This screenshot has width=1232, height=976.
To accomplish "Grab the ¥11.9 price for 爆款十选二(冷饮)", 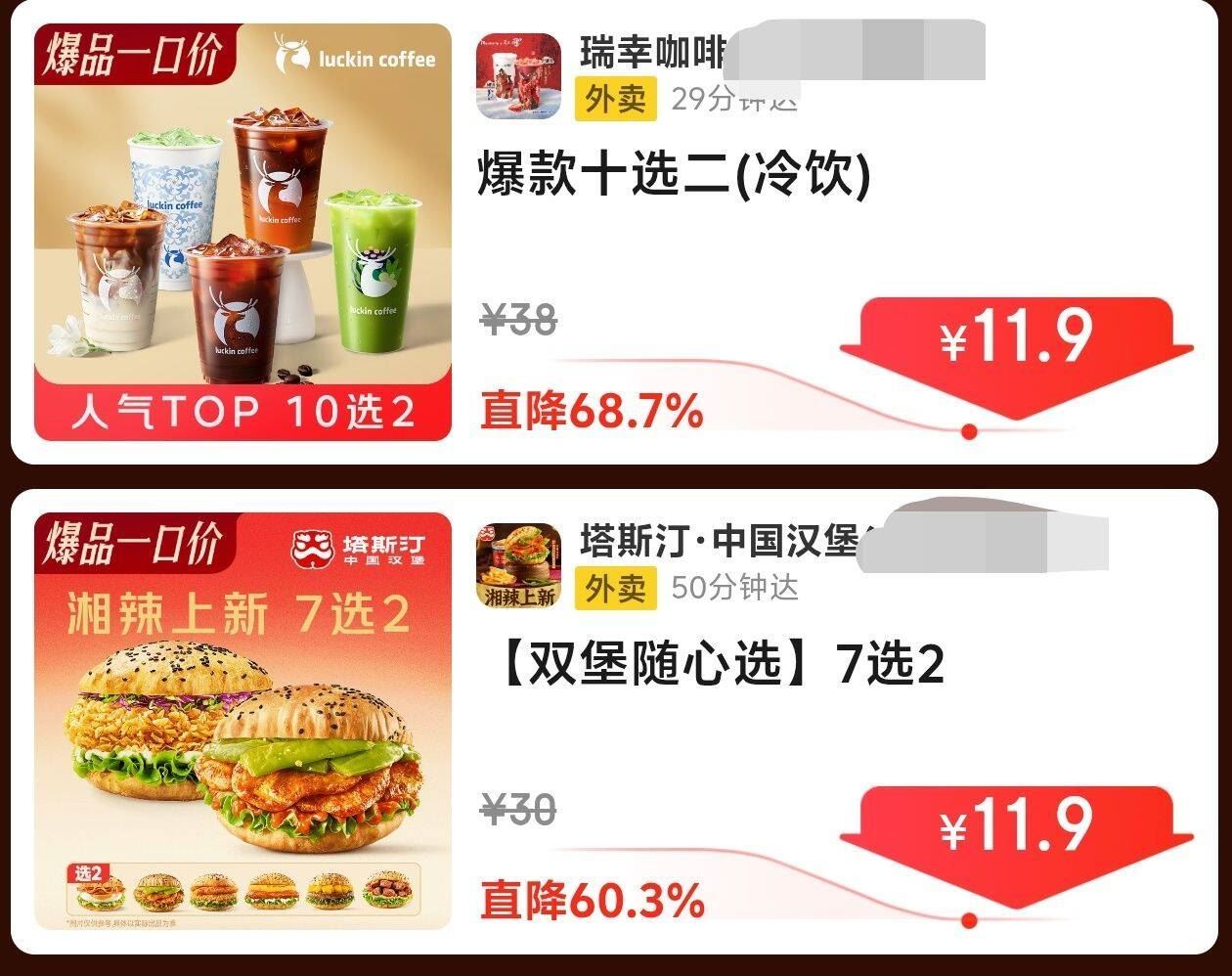I will [x=1016, y=341].
